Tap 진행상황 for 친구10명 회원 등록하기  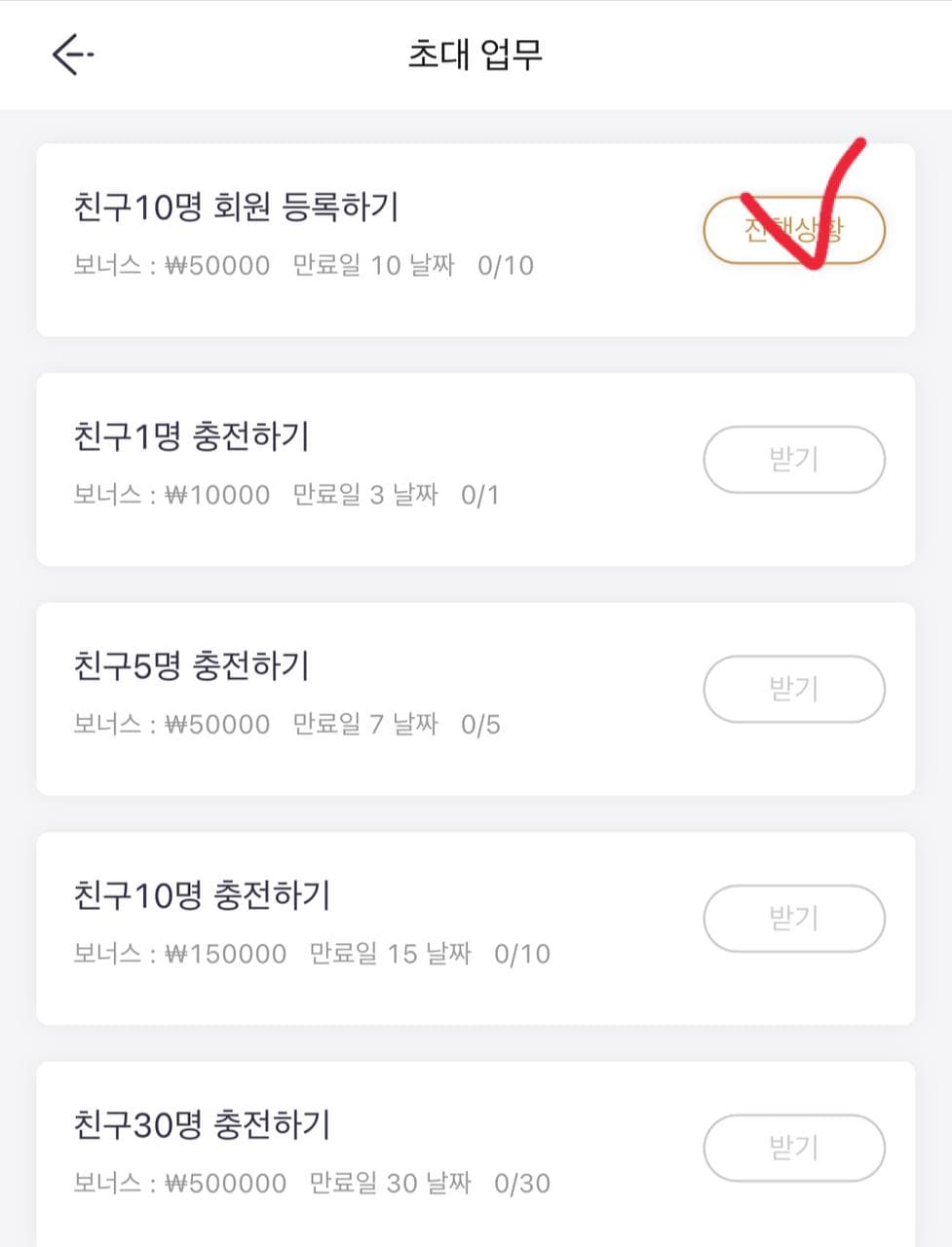[x=793, y=230]
